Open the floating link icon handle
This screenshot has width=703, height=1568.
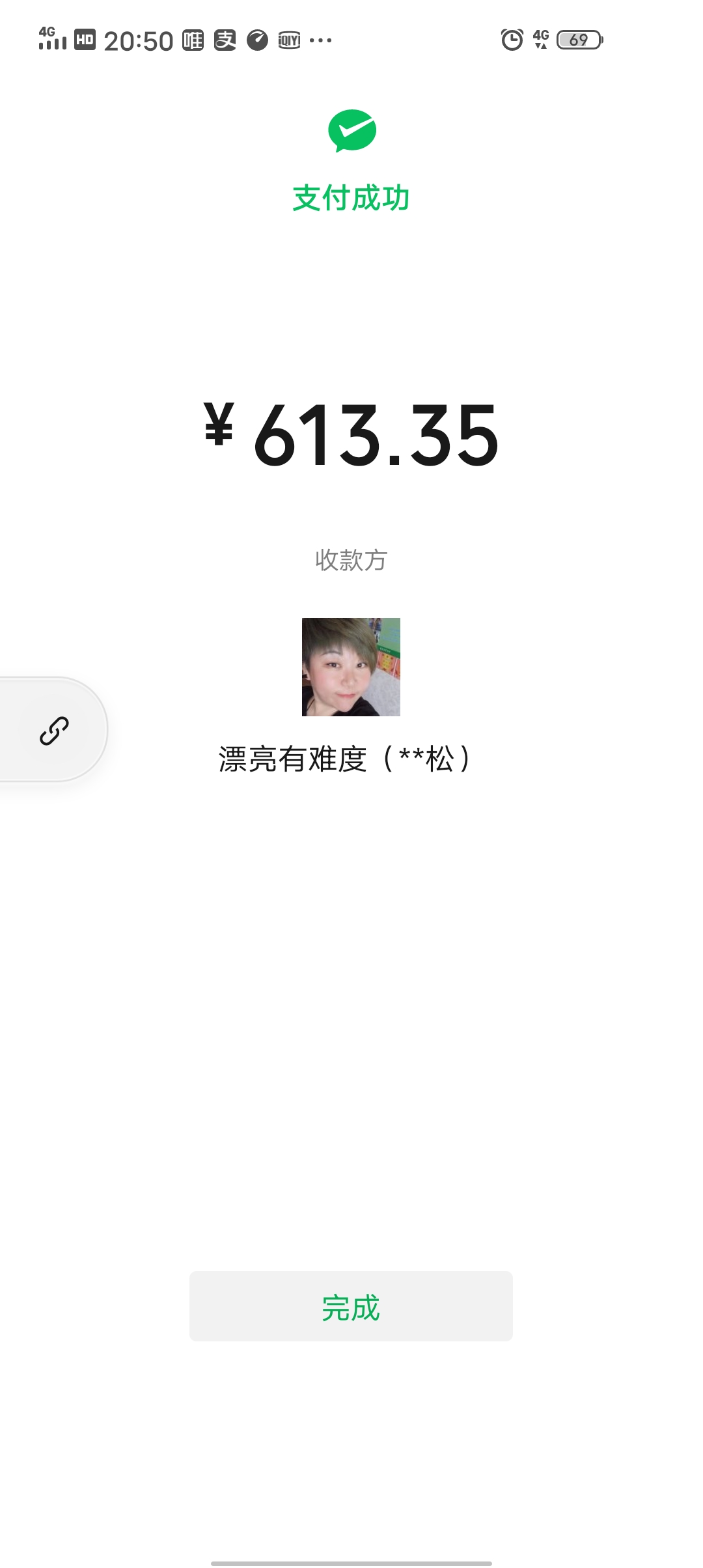[x=54, y=730]
